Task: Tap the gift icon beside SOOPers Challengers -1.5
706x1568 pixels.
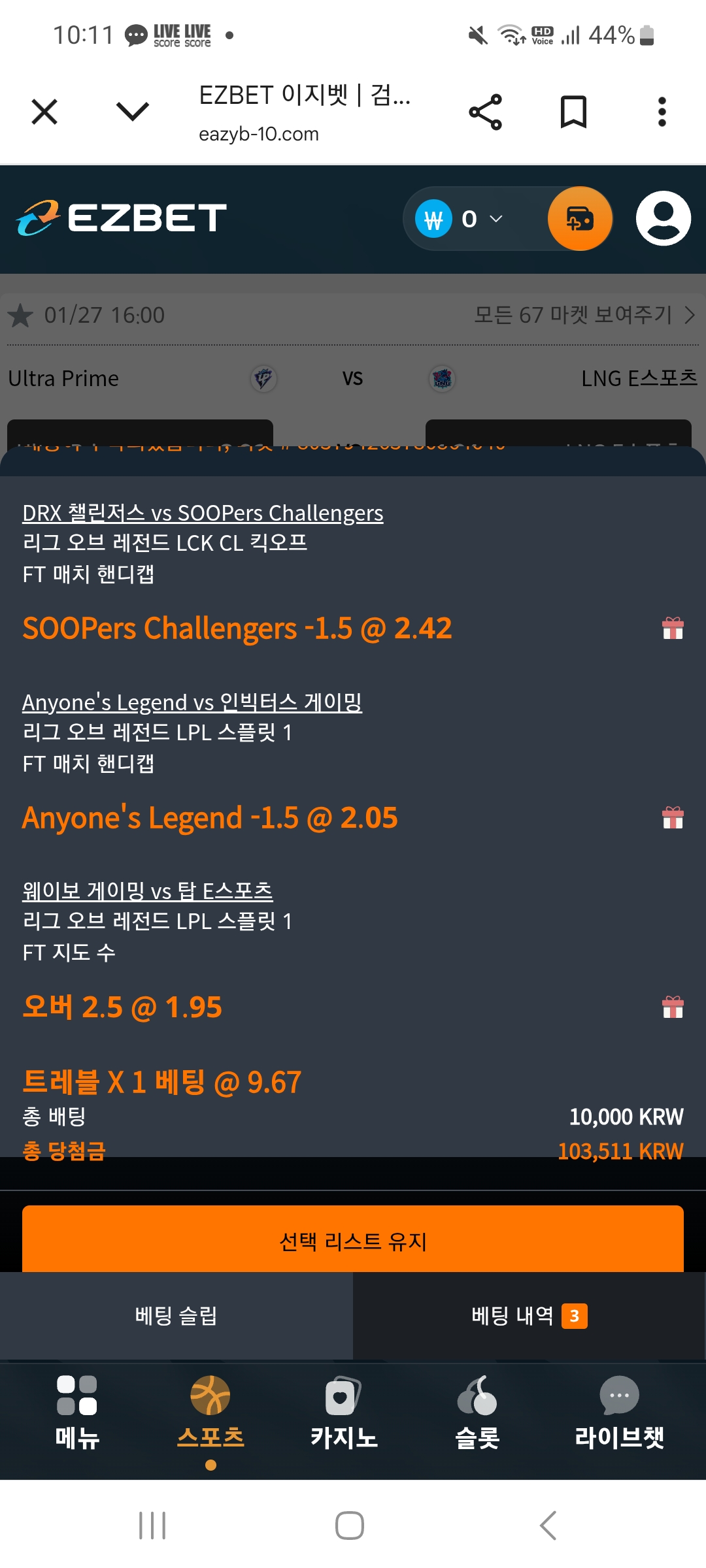Action: 673,628
